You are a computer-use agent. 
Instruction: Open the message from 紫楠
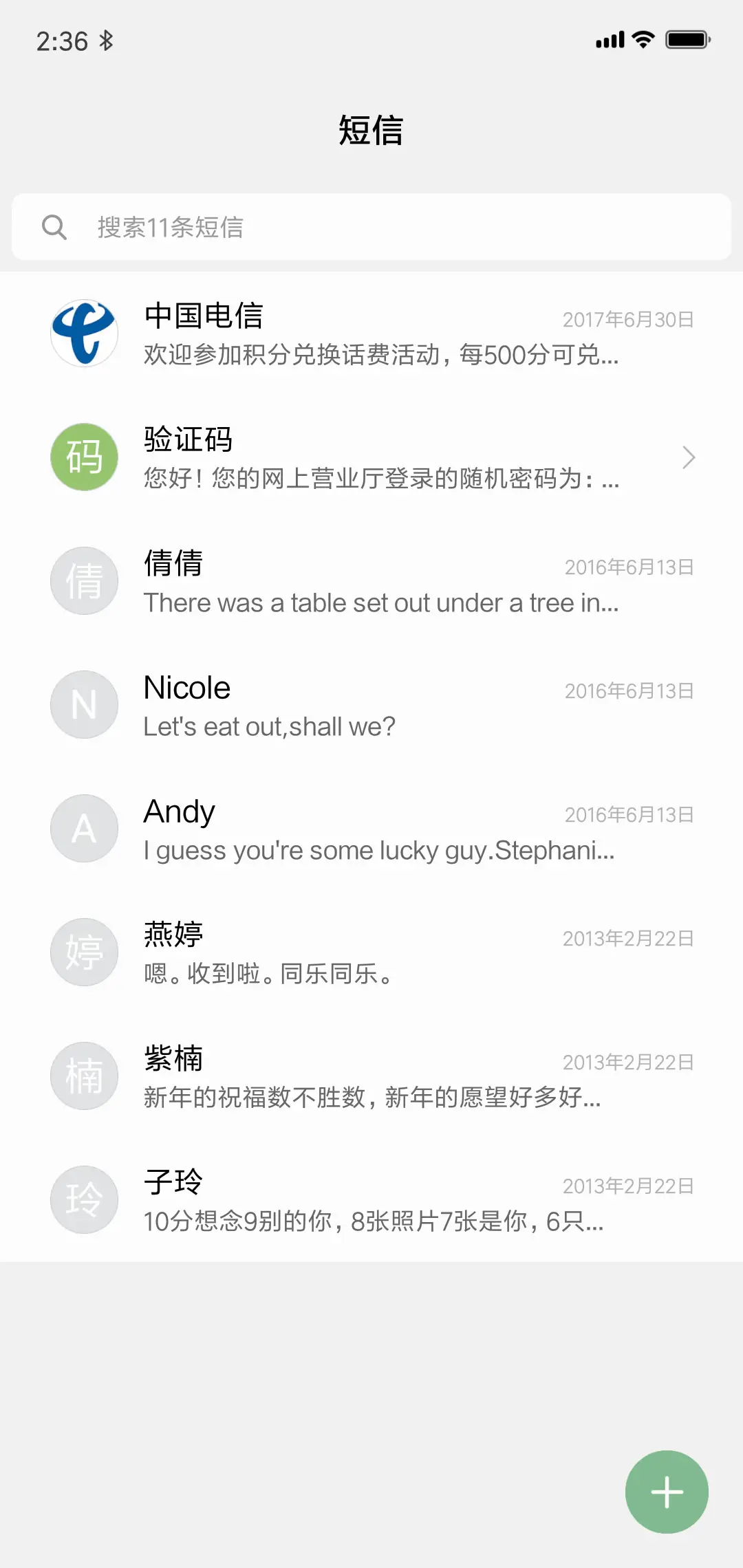point(371,1077)
